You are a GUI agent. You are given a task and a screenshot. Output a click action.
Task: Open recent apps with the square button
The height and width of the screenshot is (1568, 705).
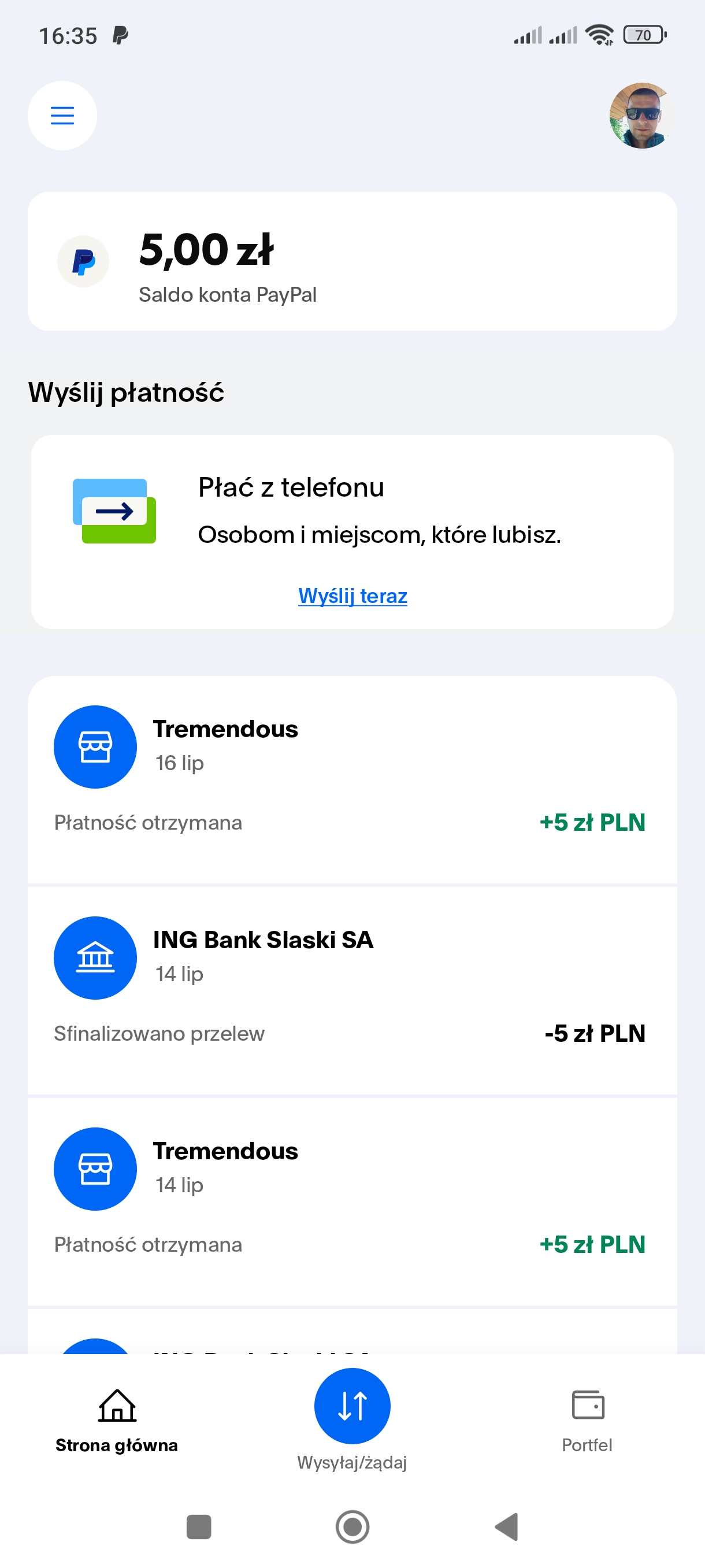pos(199,1526)
